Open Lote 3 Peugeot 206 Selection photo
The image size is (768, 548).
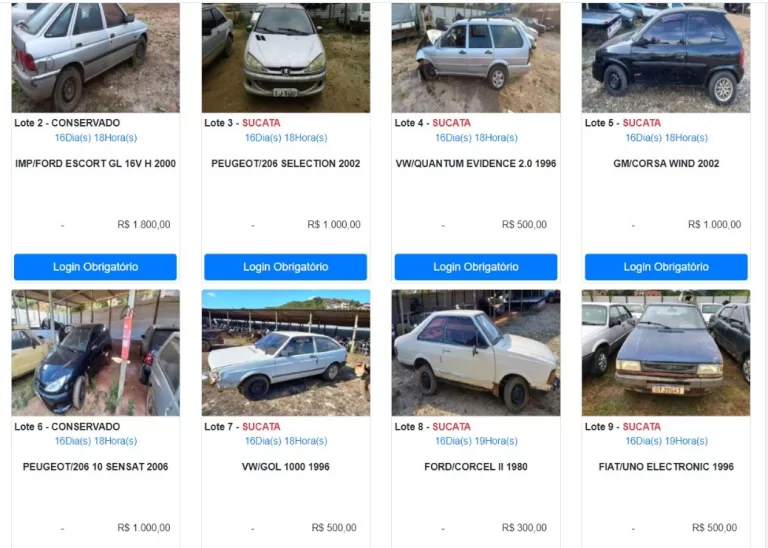point(285,57)
